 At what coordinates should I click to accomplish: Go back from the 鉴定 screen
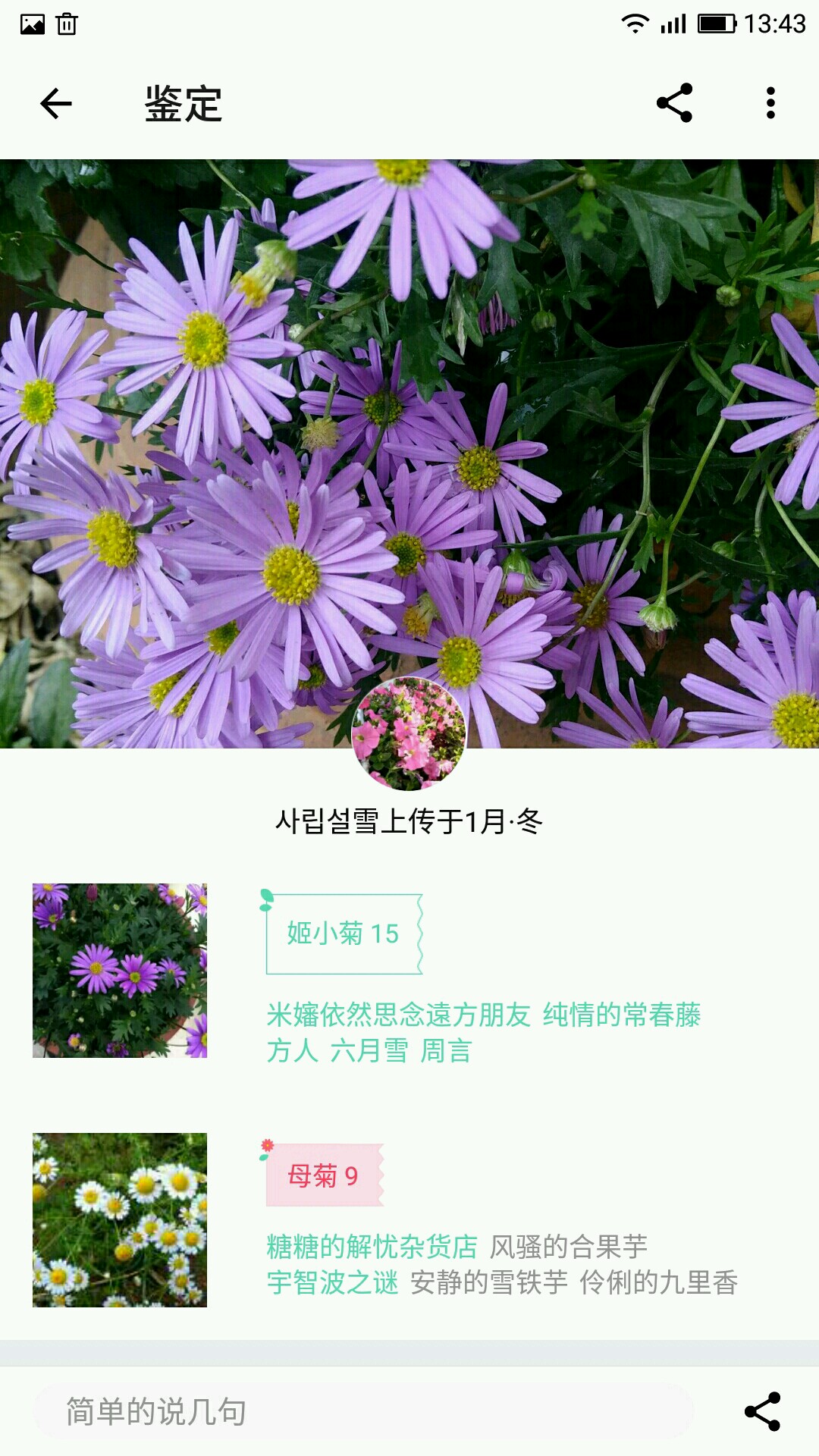pyautogui.click(x=56, y=104)
